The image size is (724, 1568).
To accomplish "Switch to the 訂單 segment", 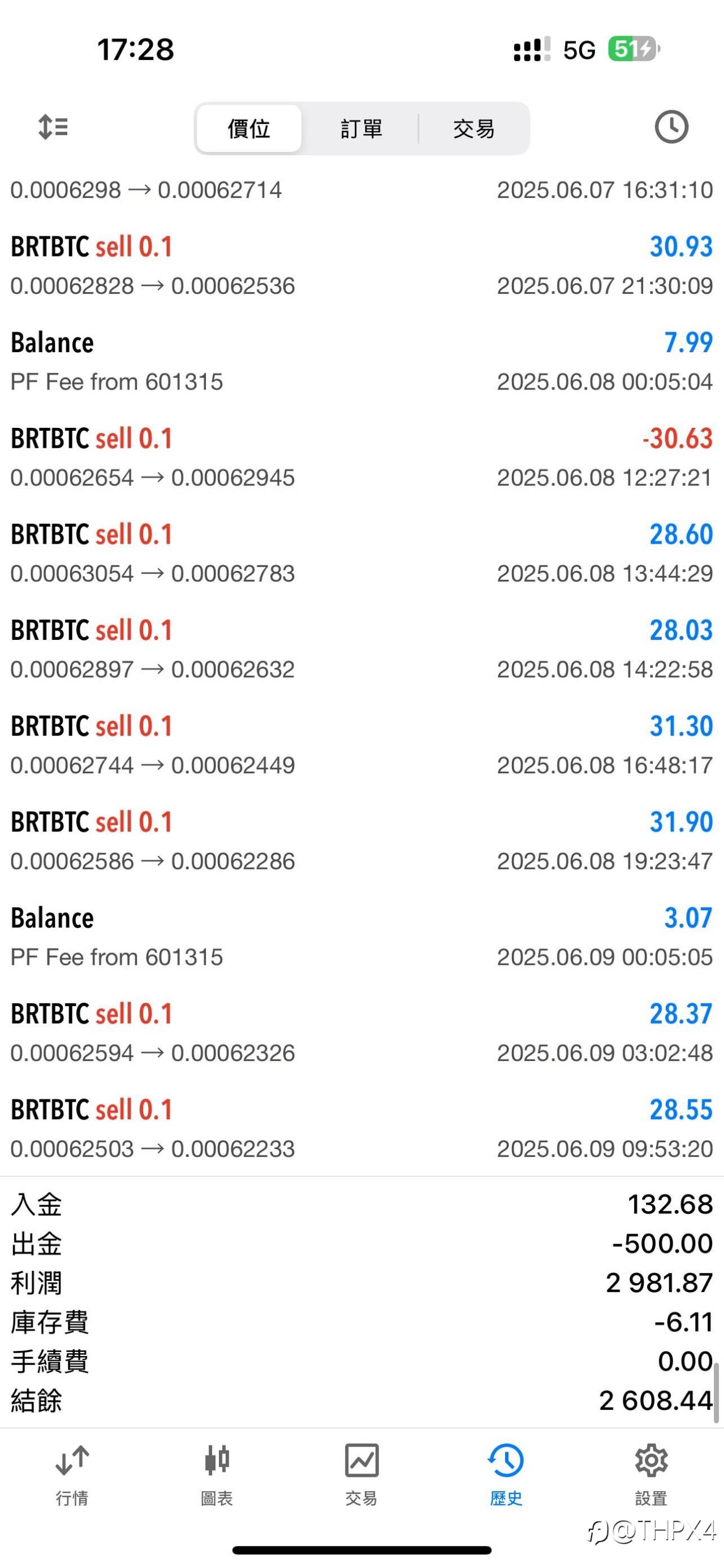I will click(361, 128).
